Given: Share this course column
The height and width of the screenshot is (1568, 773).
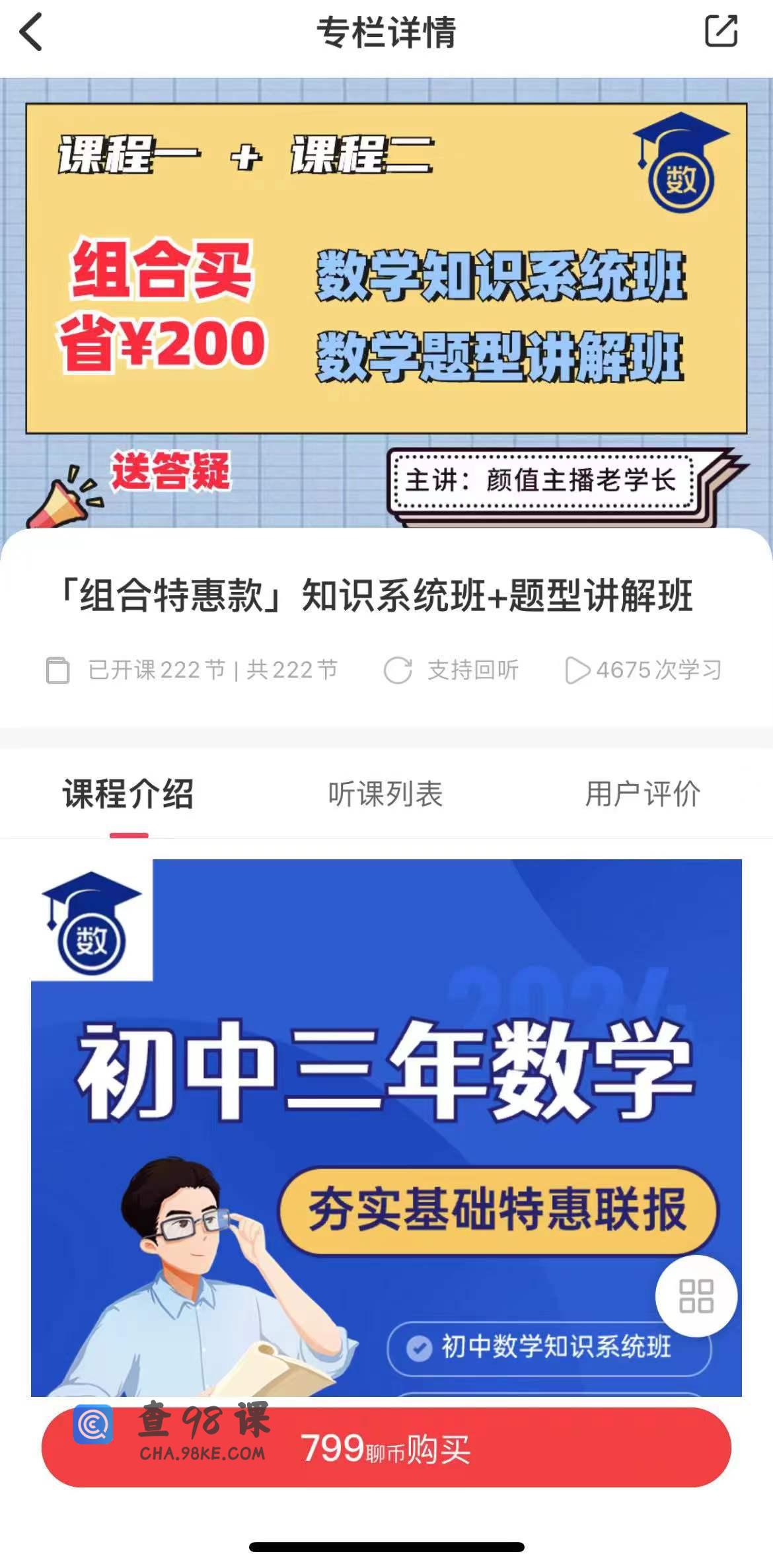Looking at the screenshot, I should click(x=721, y=31).
